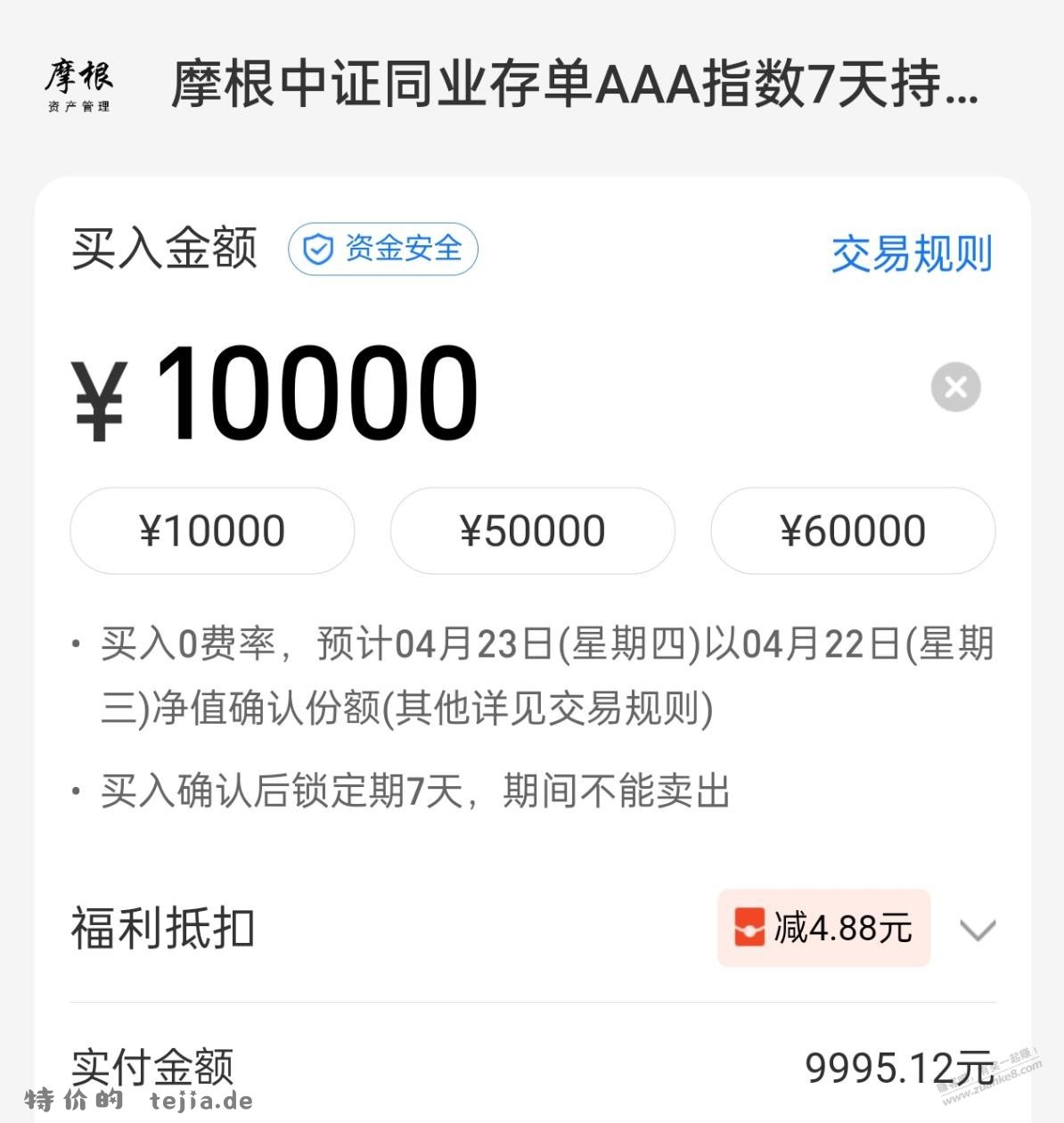Expand the 福利抵扣 section with the chevron

[978, 930]
